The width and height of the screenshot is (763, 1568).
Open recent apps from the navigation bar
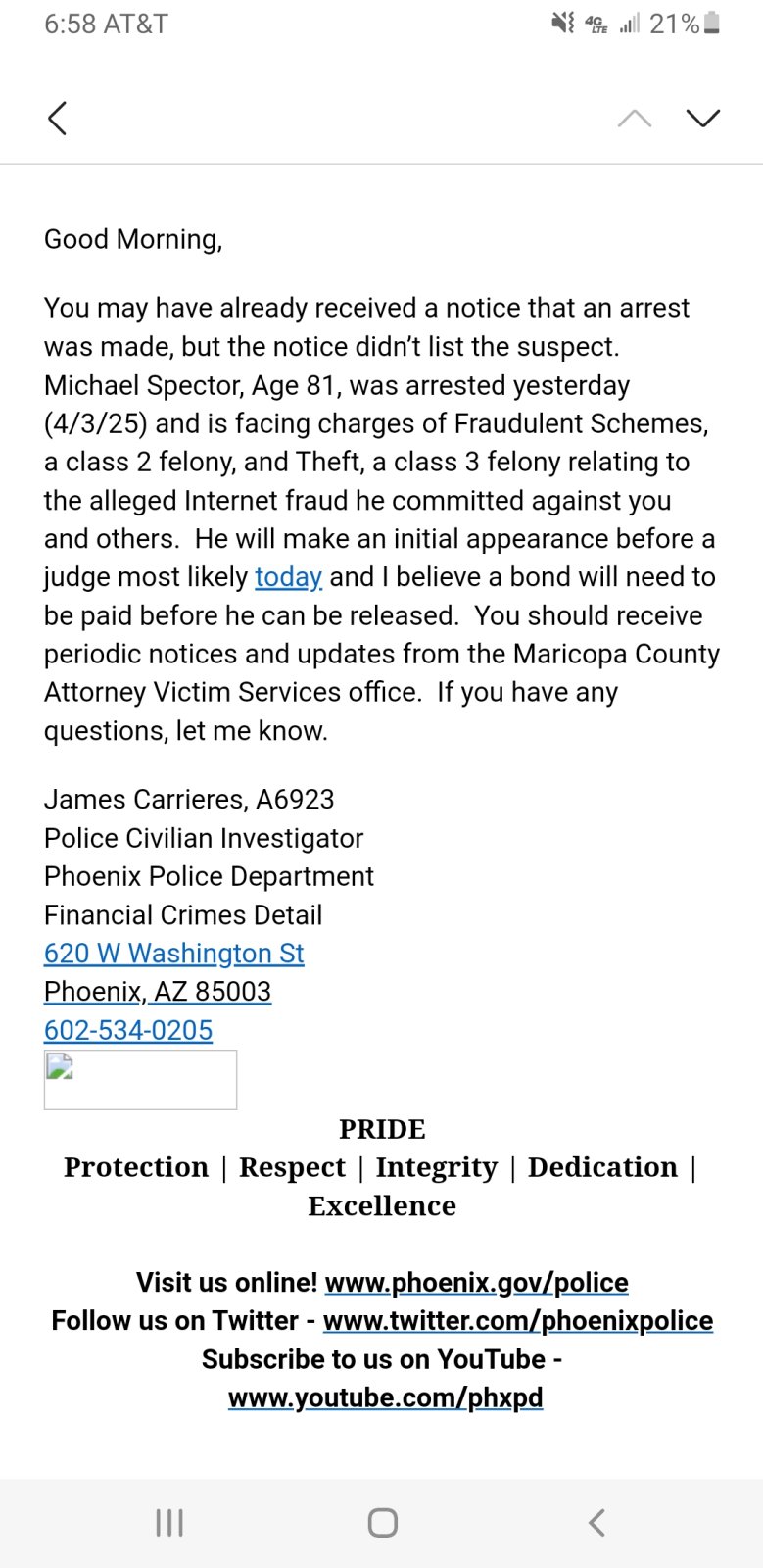169,1523
